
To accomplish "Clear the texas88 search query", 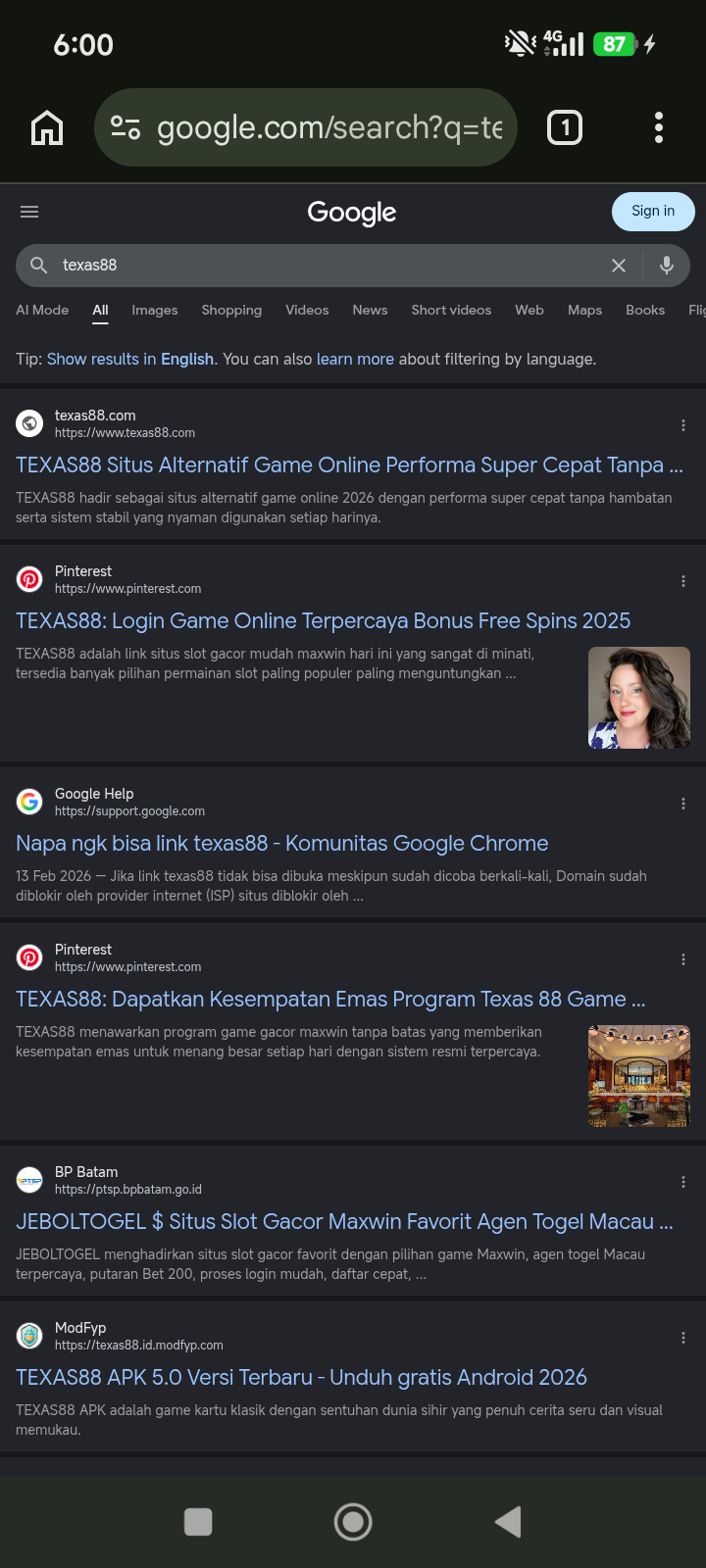I will [x=619, y=266].
